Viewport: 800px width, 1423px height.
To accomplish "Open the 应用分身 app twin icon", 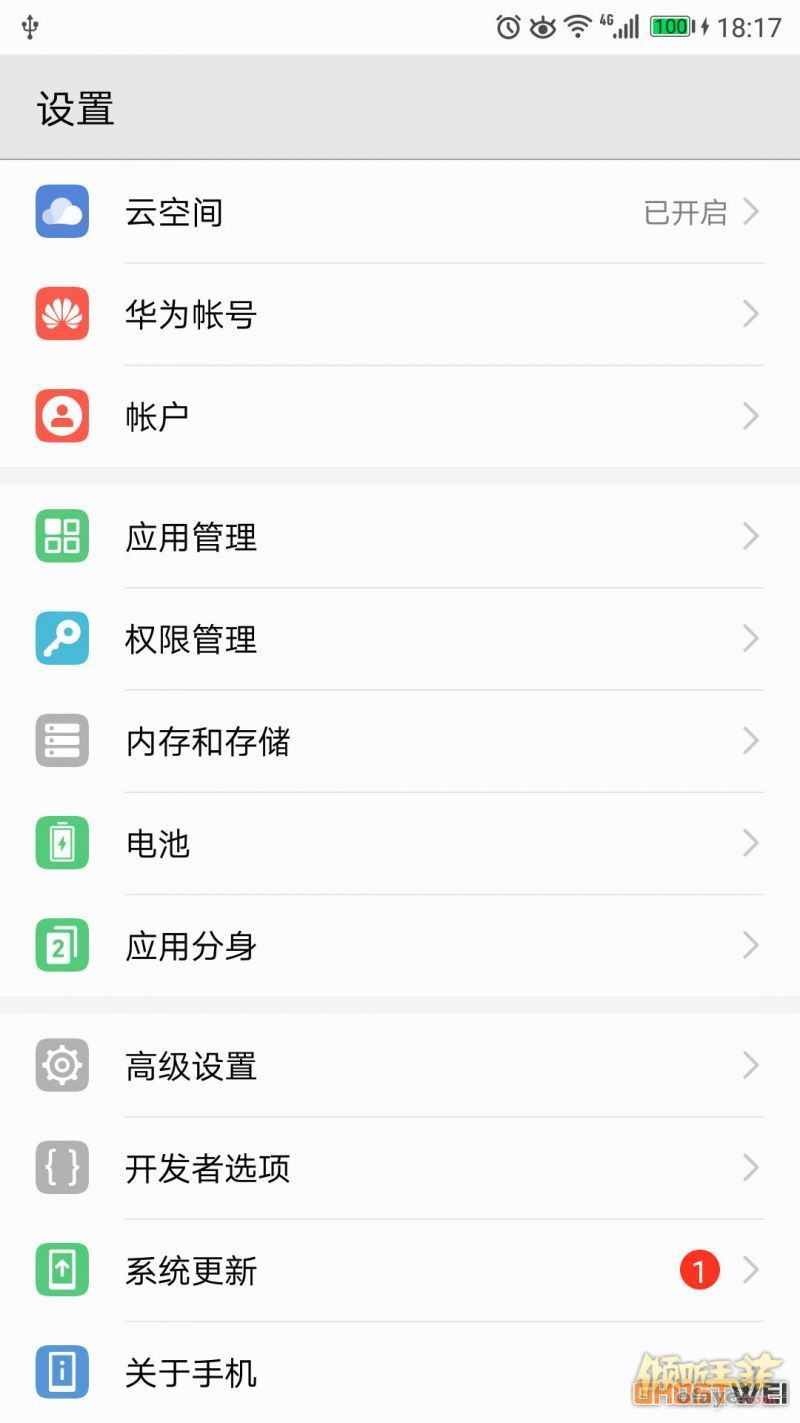I will click(61, 944).
